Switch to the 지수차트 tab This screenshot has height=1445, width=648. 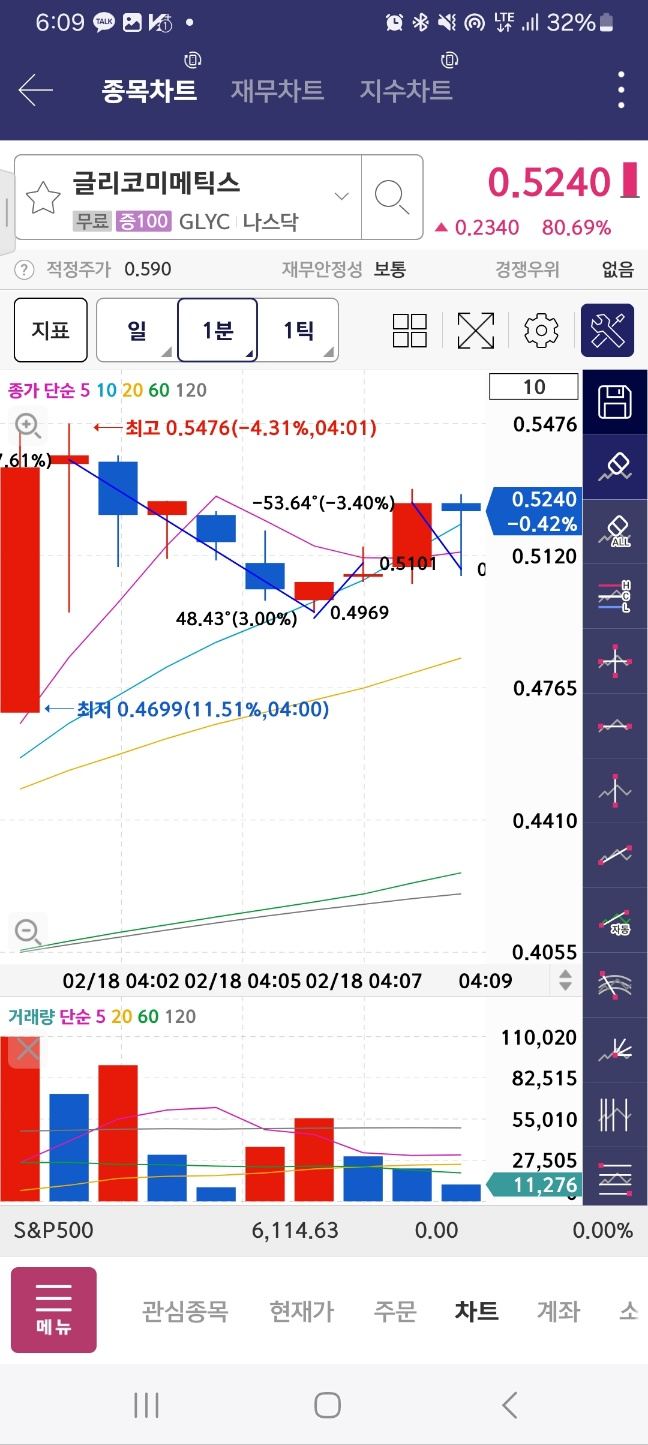tap(406, 91)
